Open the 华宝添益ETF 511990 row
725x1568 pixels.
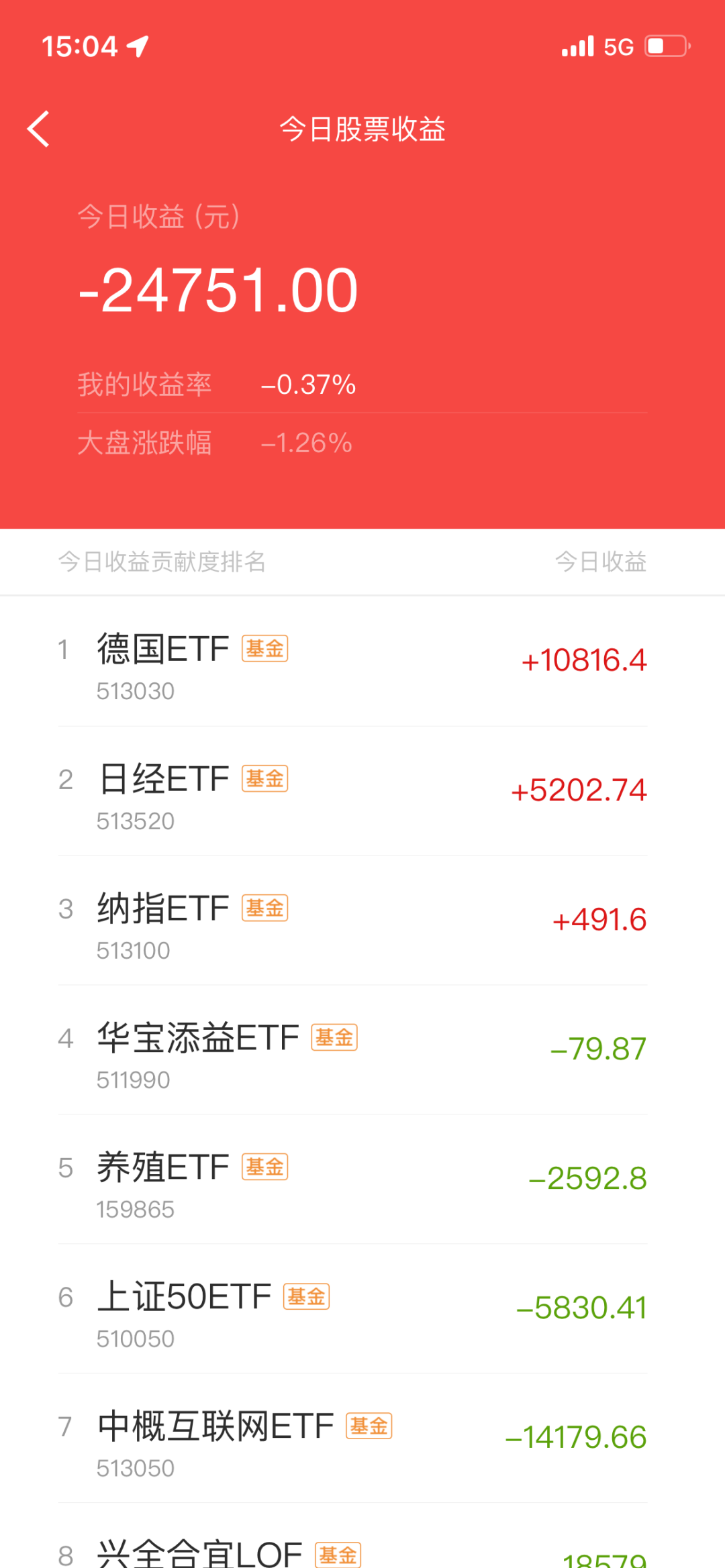point(362,1050)
